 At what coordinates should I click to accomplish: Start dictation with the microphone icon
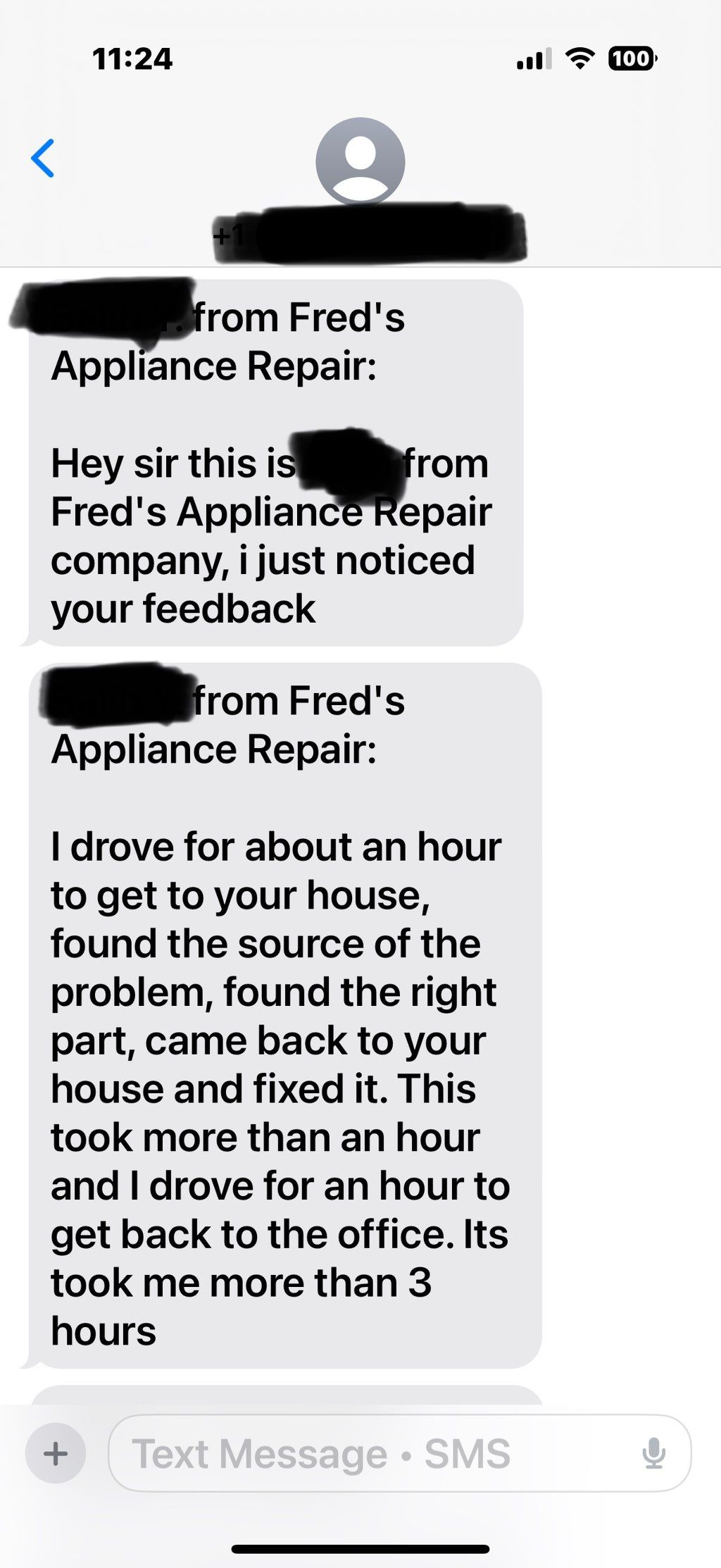point(653,1453)
